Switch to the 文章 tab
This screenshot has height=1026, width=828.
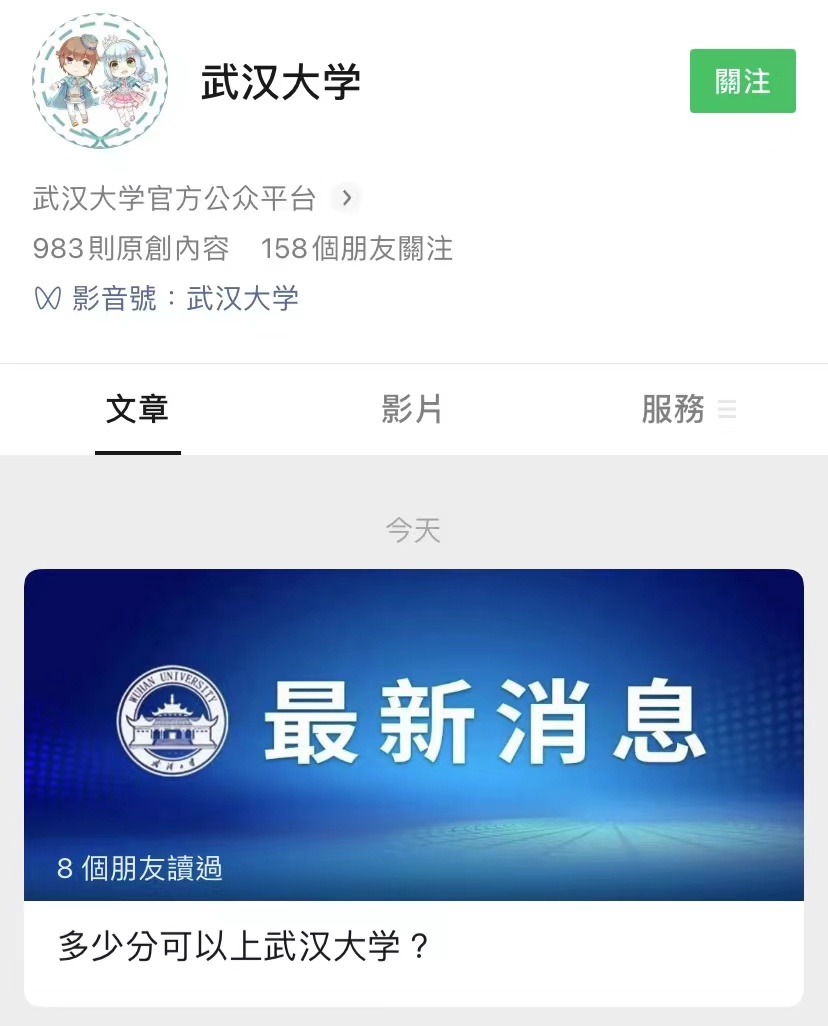[137, 409]
